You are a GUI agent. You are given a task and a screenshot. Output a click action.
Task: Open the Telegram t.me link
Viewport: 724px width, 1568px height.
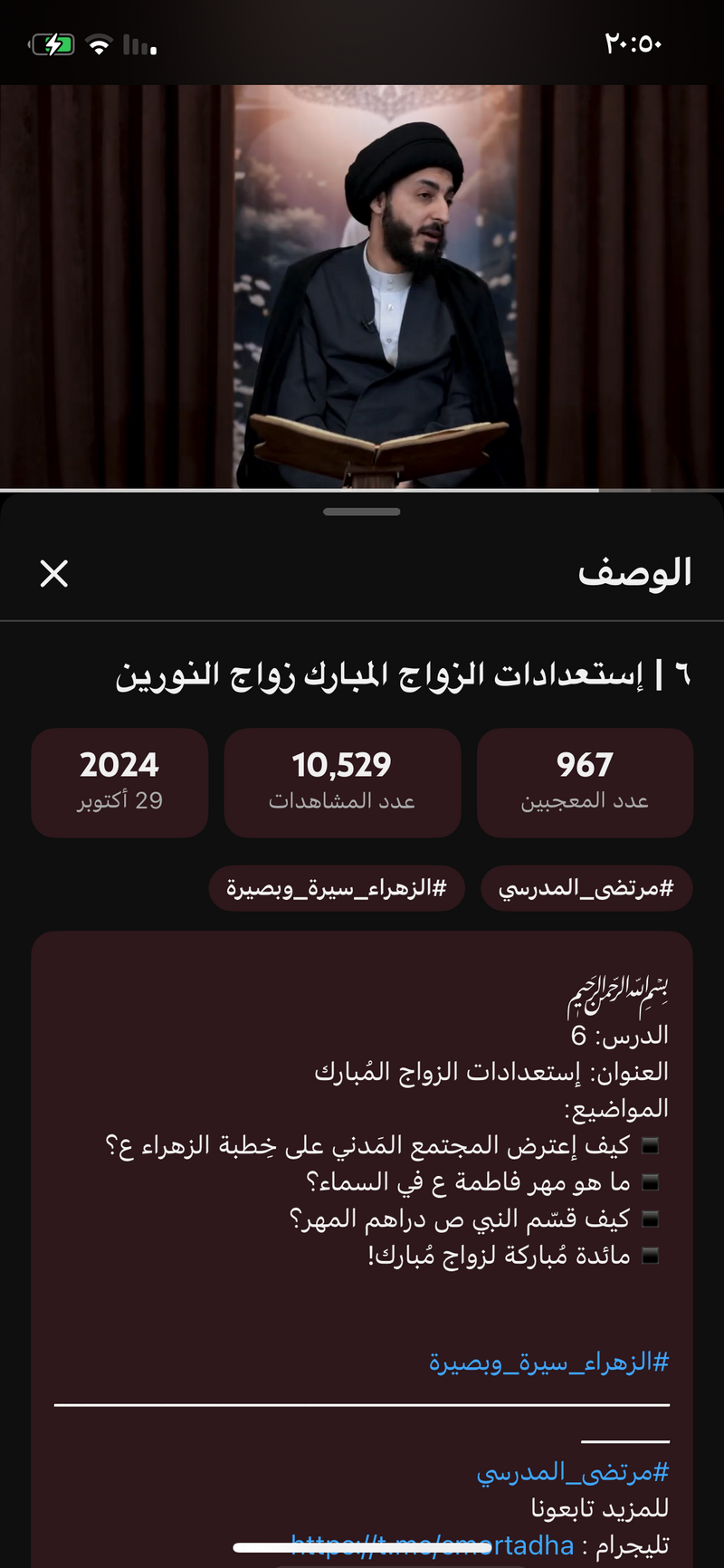pyautogui.click(x=433, y=1545)
